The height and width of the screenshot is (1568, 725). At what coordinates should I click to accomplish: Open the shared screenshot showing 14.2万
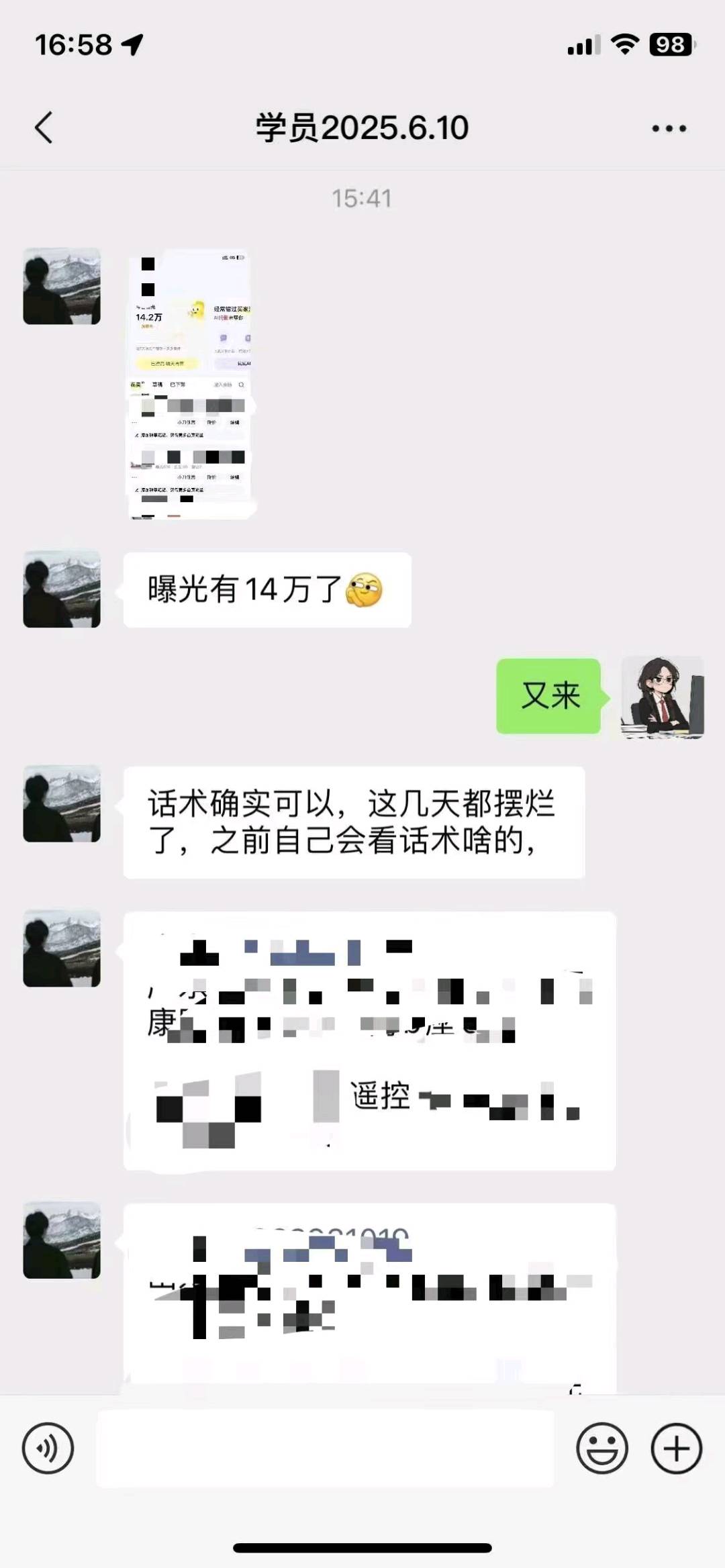coord(190,385)
